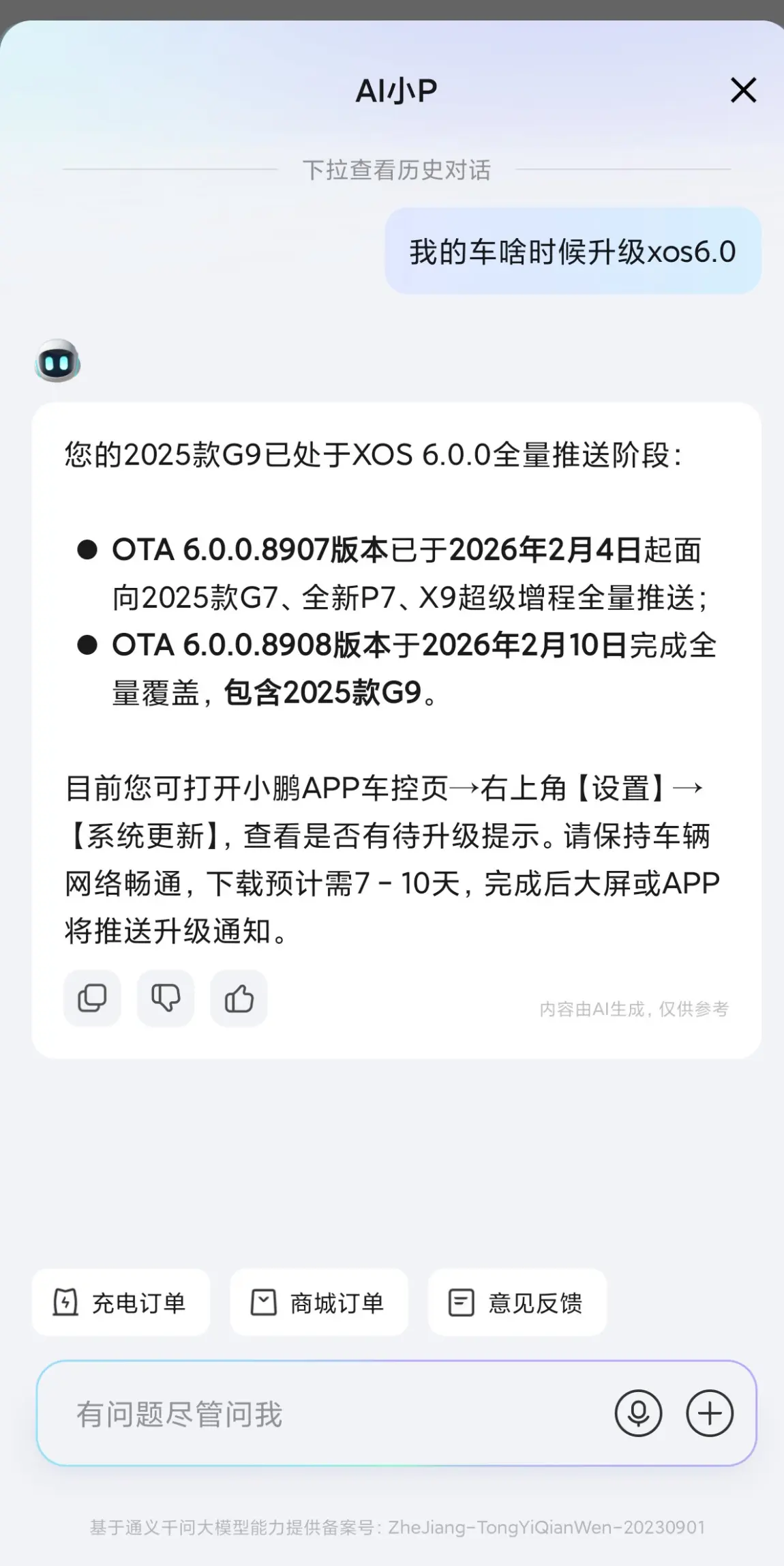This screenshot has height=1566, width=784.
Task: Open the 商城订单 shortcut
Action: coord(318,1303)
